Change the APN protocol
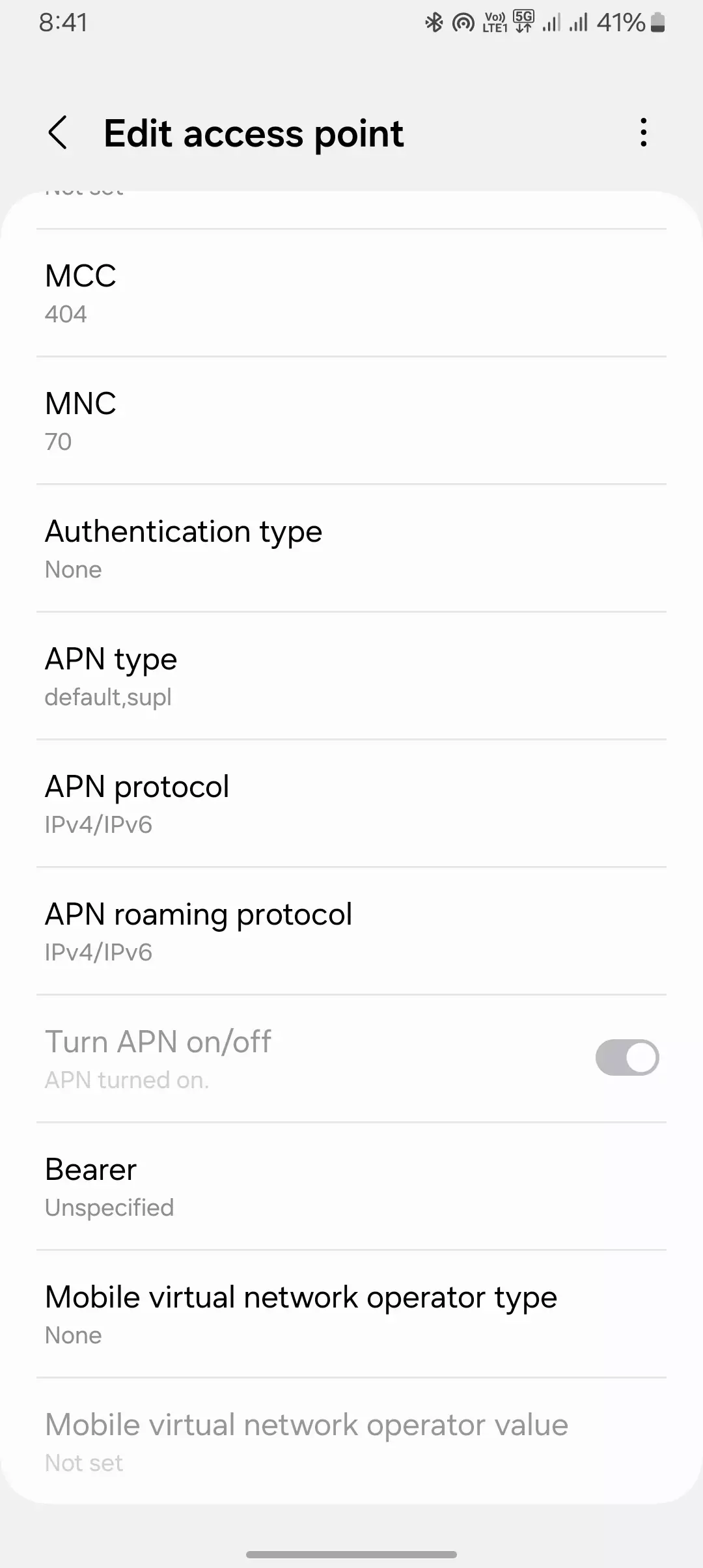Viewport: 703px width, 1568px height. (351, 804)
